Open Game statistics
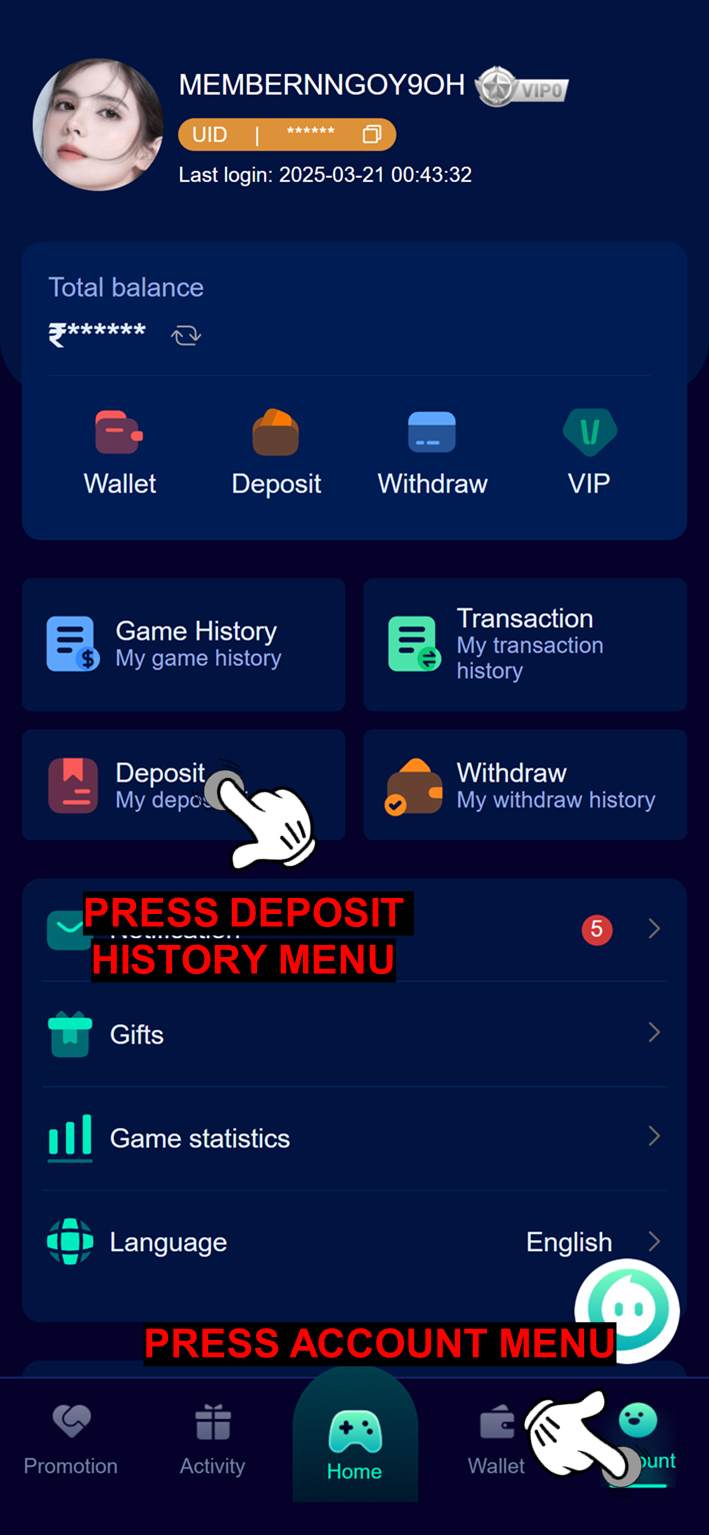The height and width of the screenshot is (1535, 709). (354, 1138)
